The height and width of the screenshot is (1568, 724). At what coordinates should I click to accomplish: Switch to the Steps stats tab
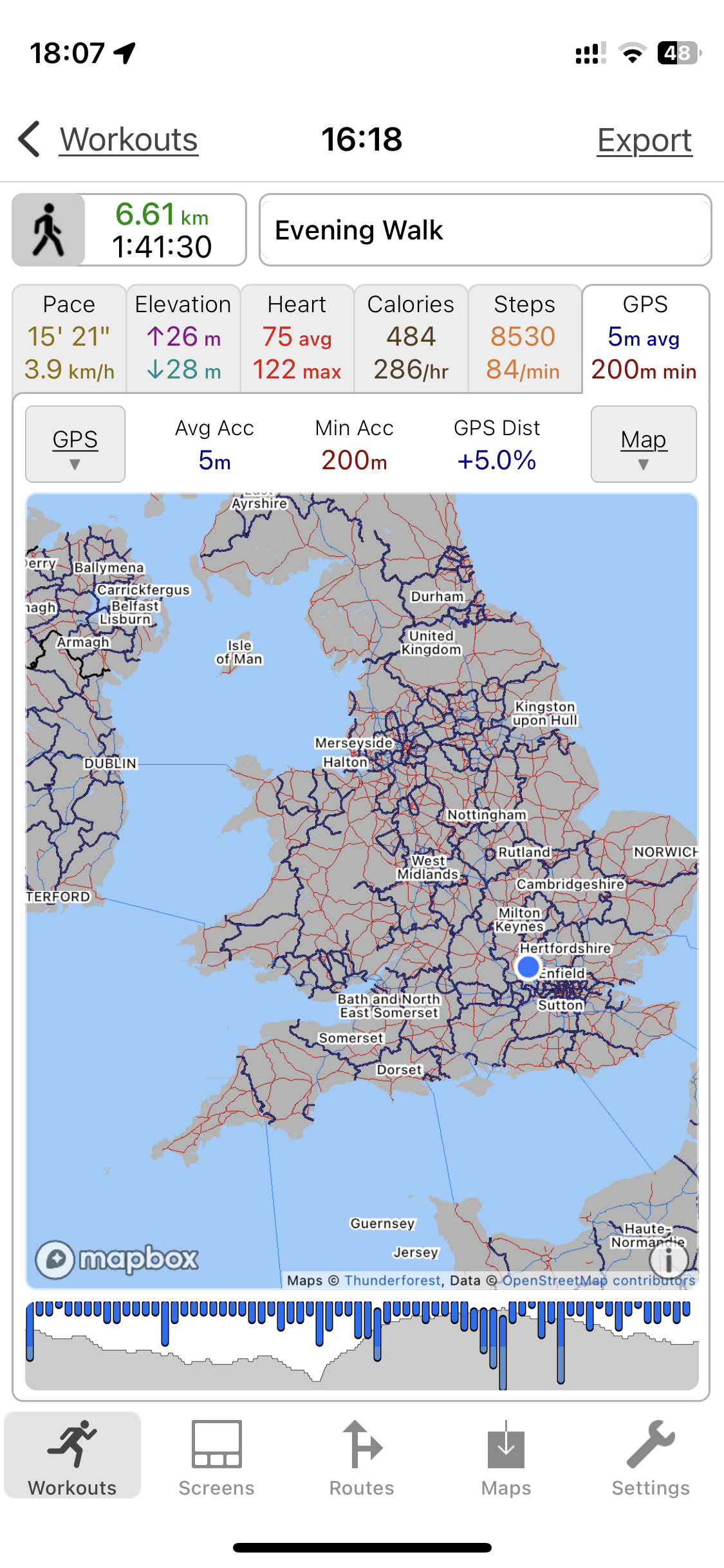pyautogui.click(x=524, y=338)
